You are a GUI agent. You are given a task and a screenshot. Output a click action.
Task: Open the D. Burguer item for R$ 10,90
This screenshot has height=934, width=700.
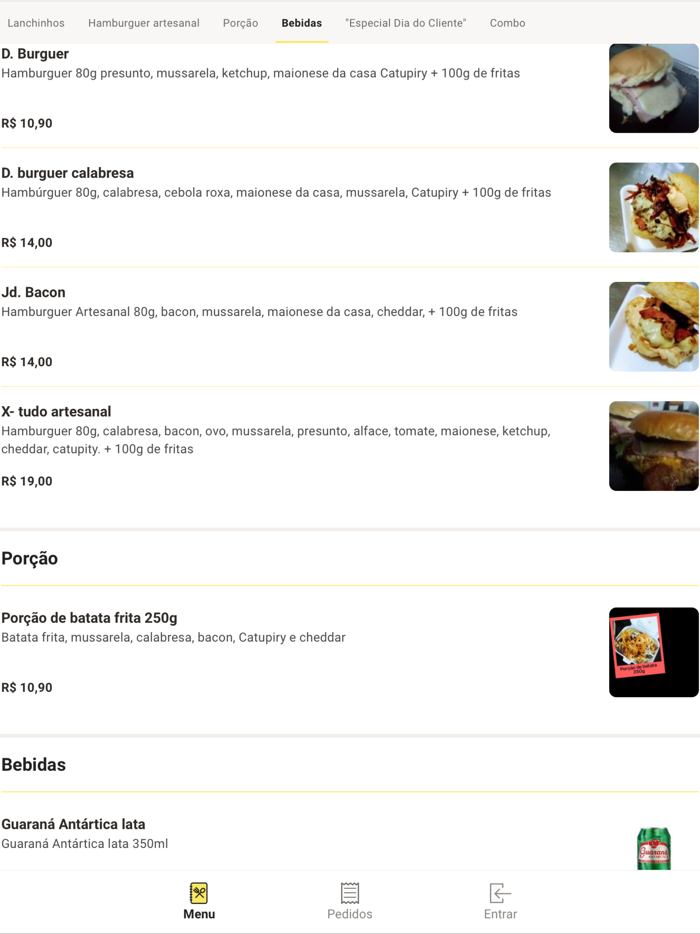[x=300, y=88]
